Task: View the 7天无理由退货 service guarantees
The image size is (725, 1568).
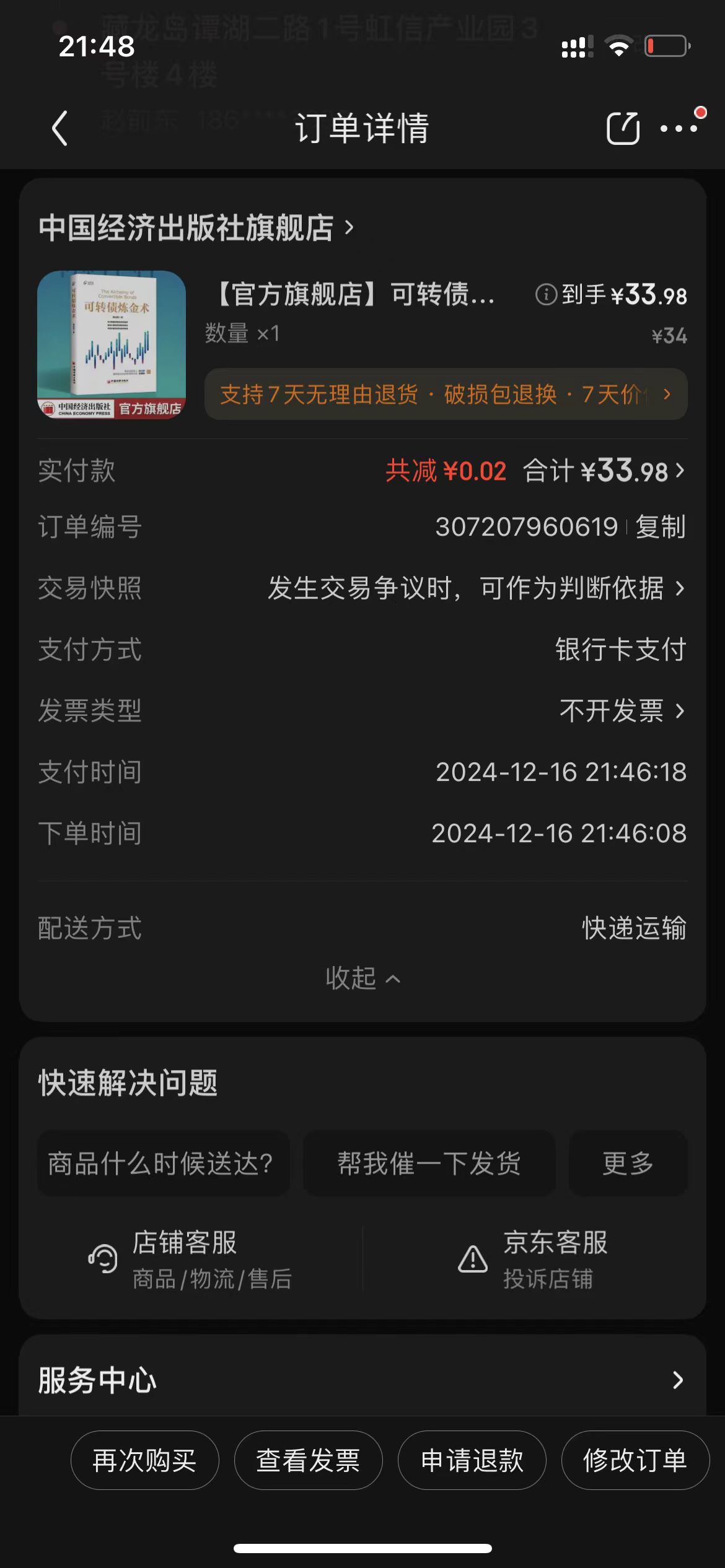Action: coord(445,394)
